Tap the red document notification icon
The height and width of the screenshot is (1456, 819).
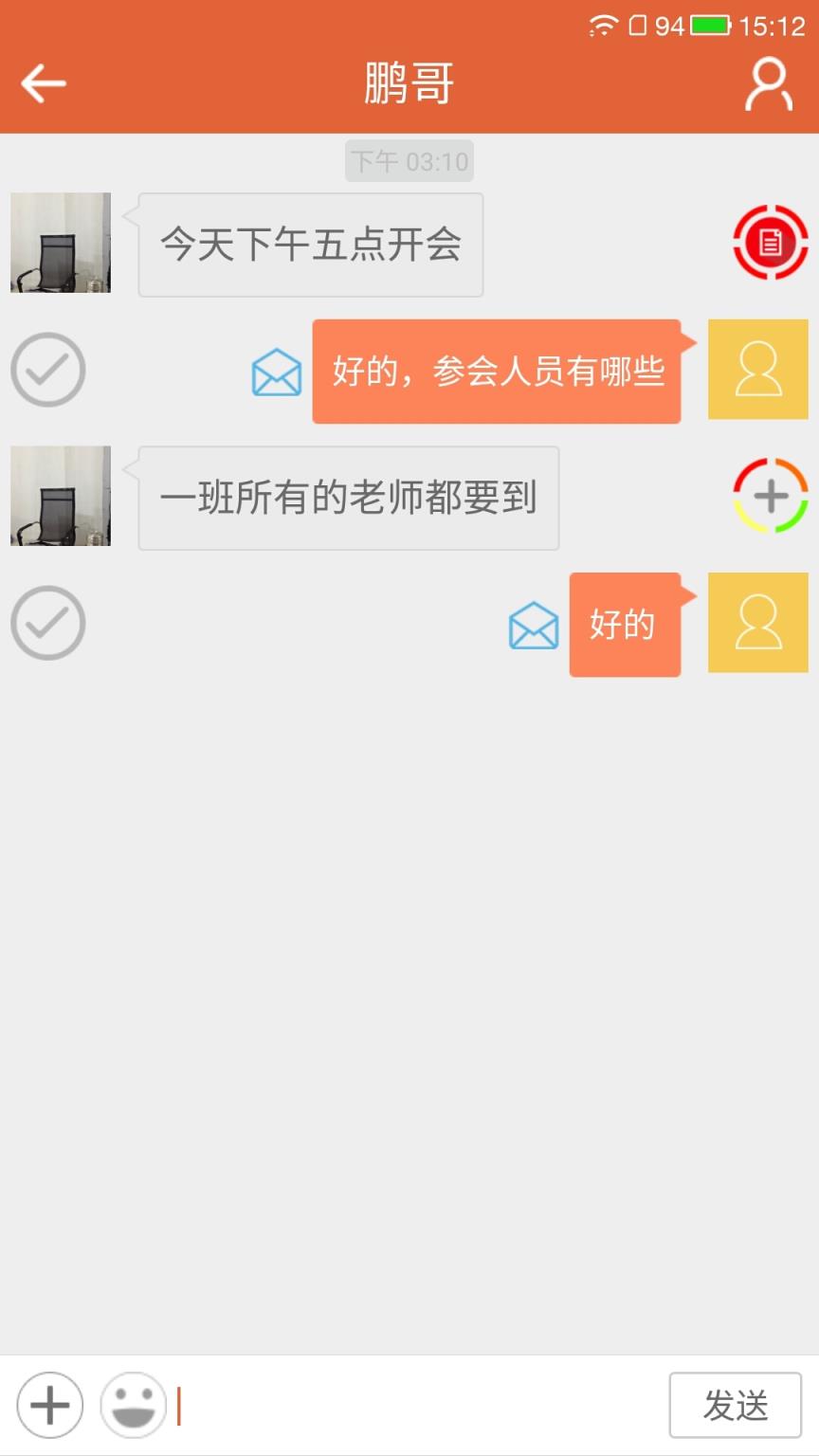point(770,244)
